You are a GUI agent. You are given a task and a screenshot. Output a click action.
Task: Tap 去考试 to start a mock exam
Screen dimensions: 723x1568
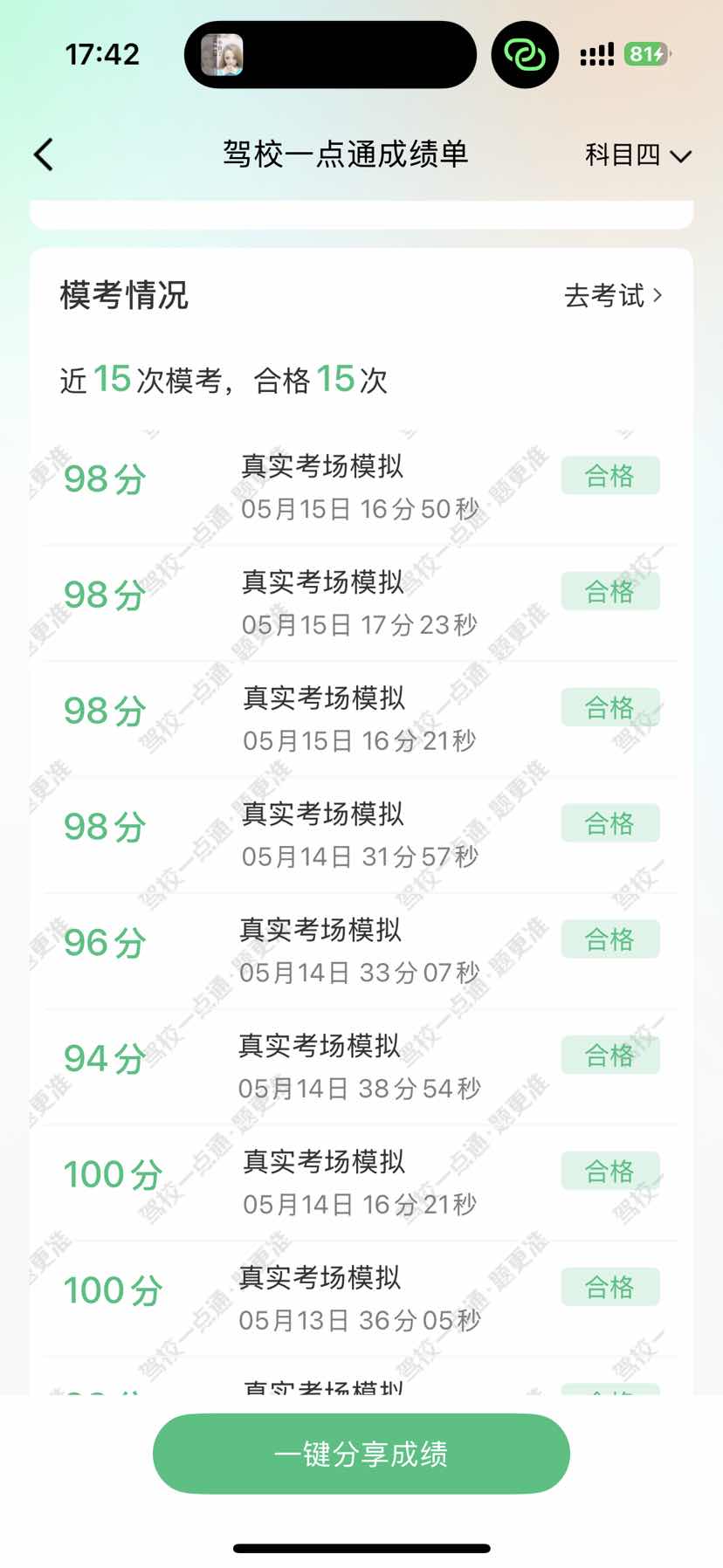click(613, 296)
